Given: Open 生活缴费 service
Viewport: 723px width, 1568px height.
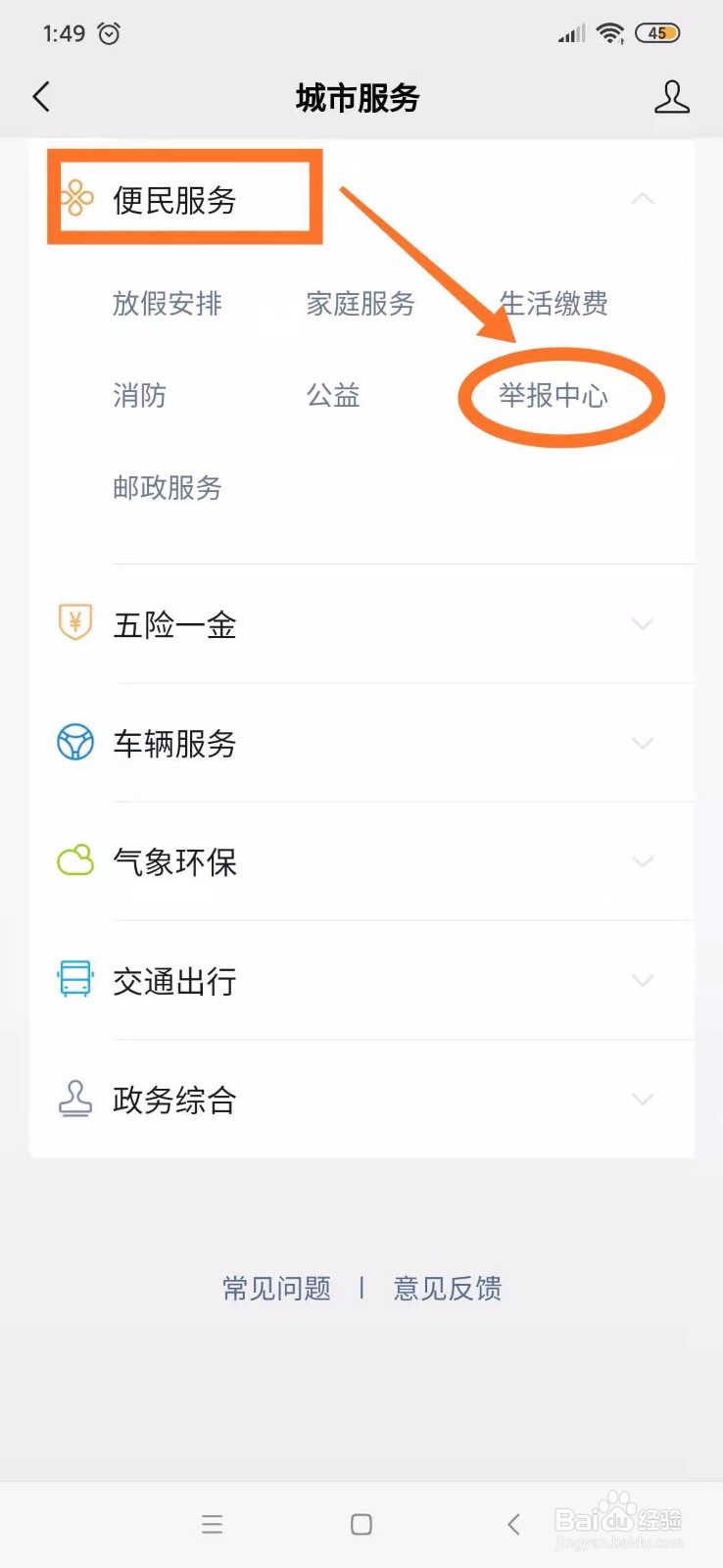Looking at the screenshot, I should [x=554, y=304].
